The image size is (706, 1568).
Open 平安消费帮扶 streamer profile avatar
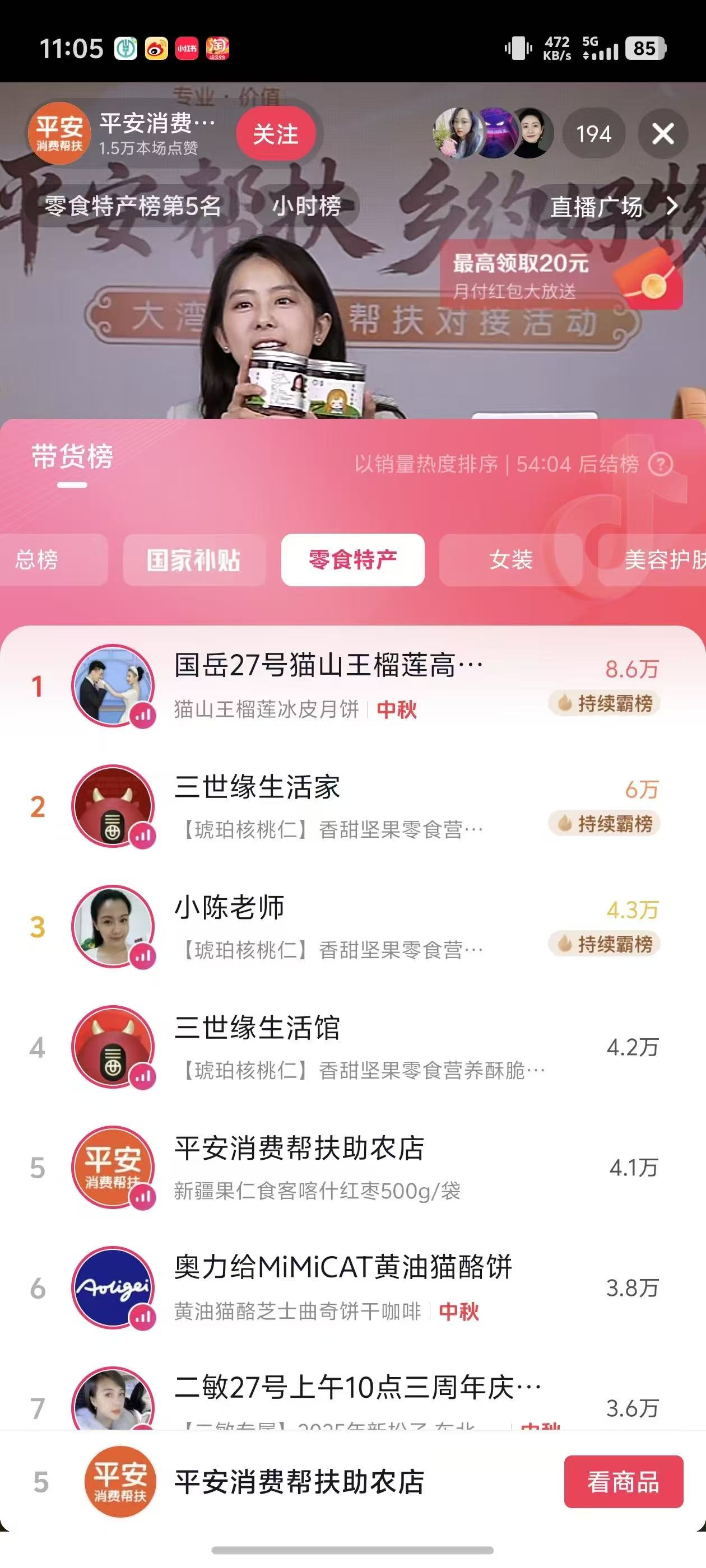point(59,134)
